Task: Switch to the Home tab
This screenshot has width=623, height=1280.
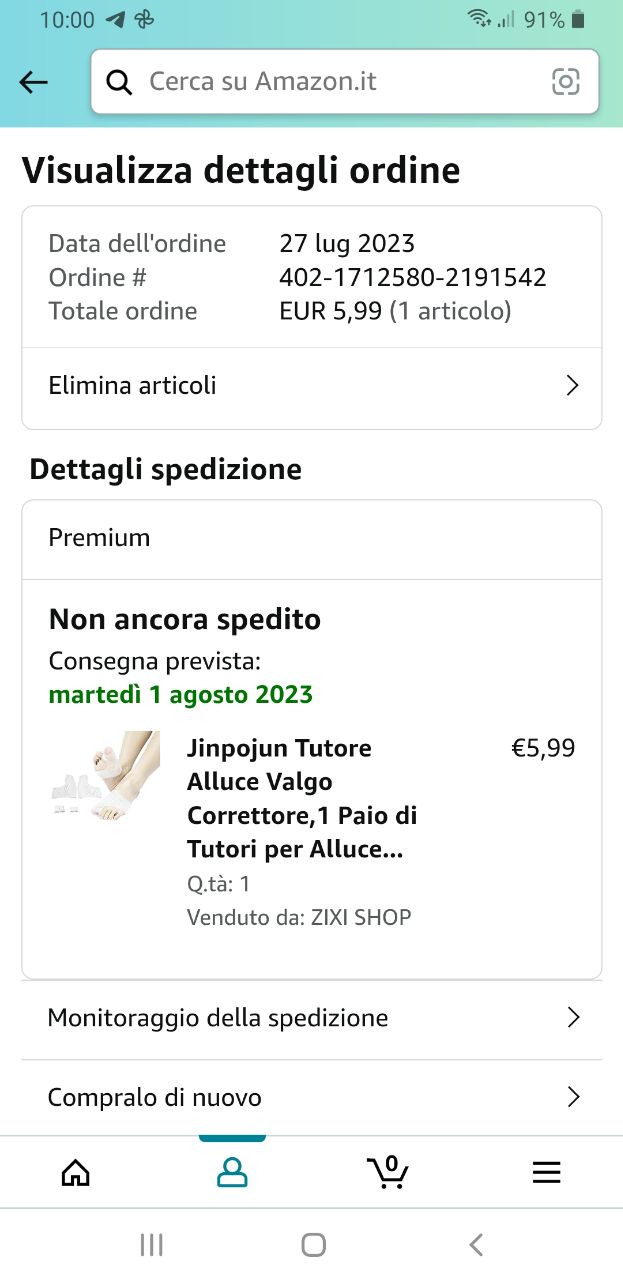Action: point(76,1172)
